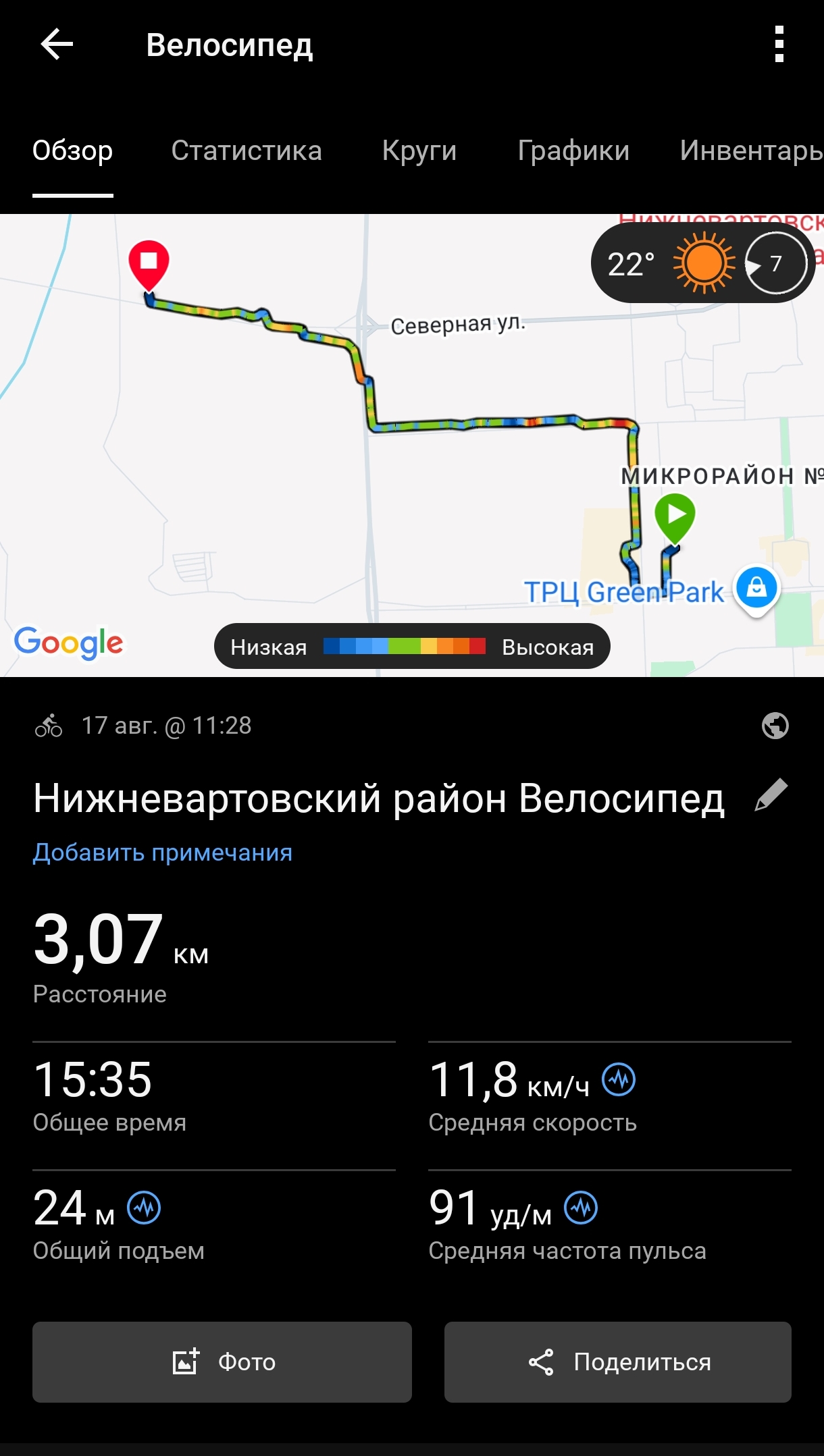Switch to the Статистика tab
The height and width of the screenshot is (1456, 824).
point(247,151)
